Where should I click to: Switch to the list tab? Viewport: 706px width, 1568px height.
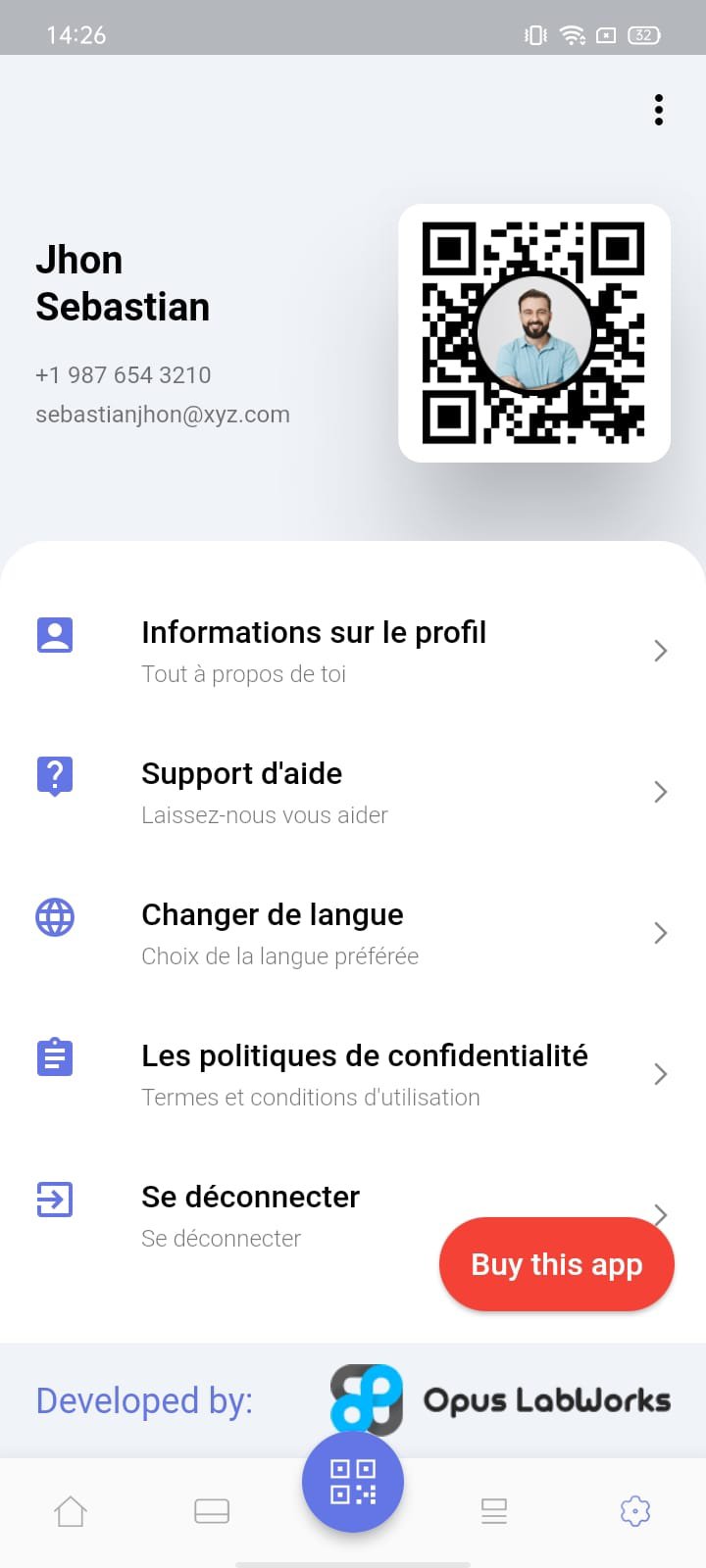pos(494,1511)
